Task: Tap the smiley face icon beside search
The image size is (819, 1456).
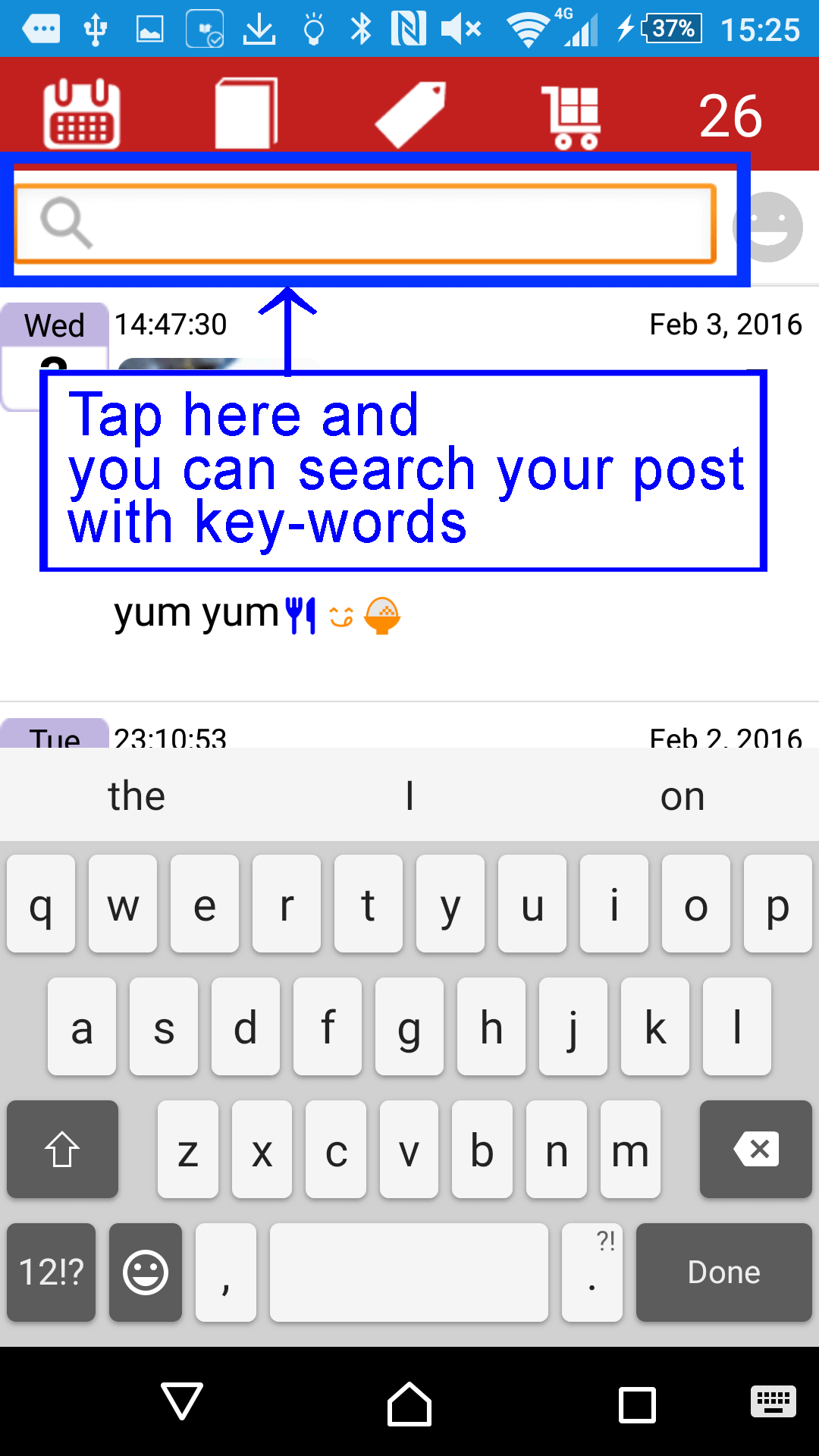Action: pyautogui.click(x=768, y=227)
